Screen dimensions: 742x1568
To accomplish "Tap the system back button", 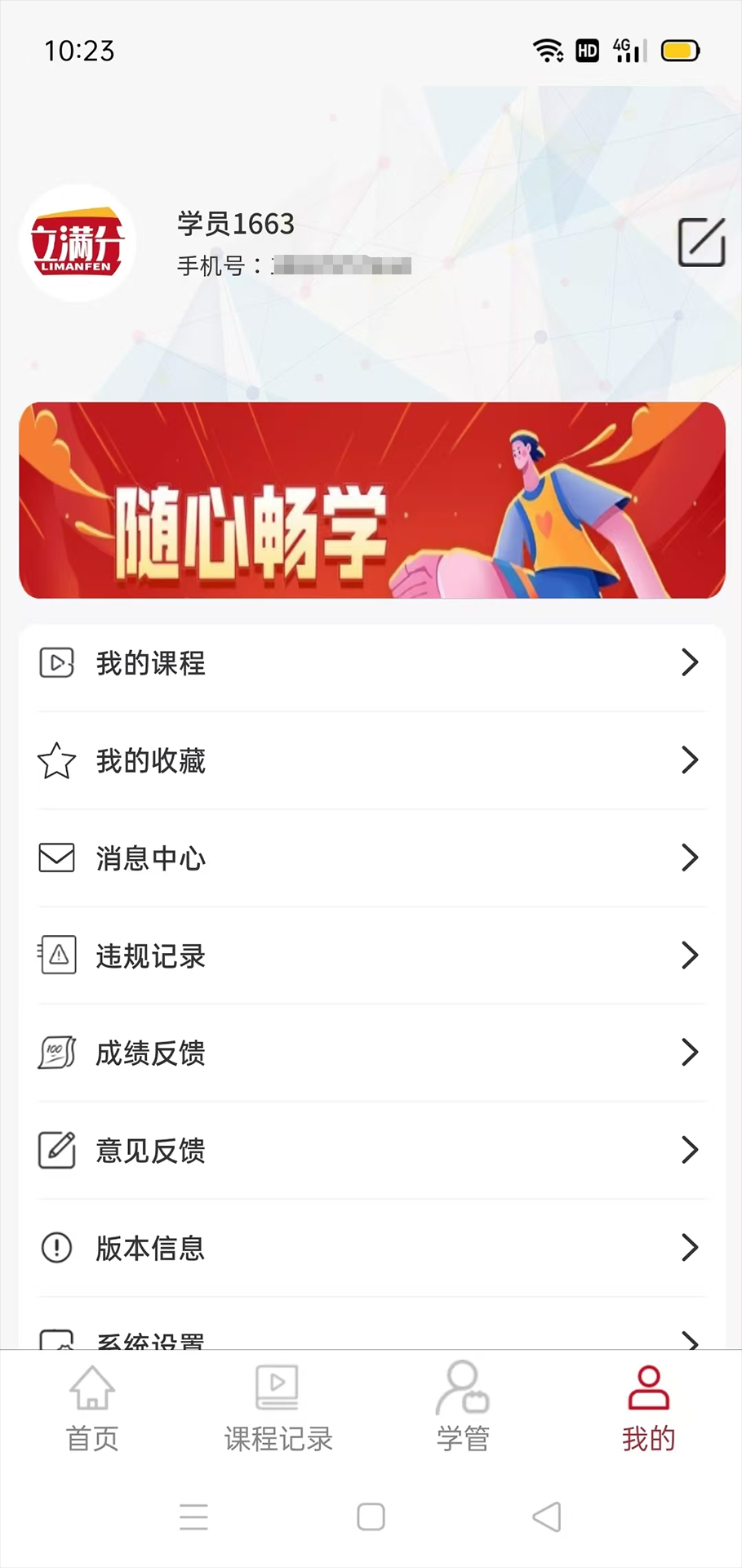I will [x=546, y=1517].
